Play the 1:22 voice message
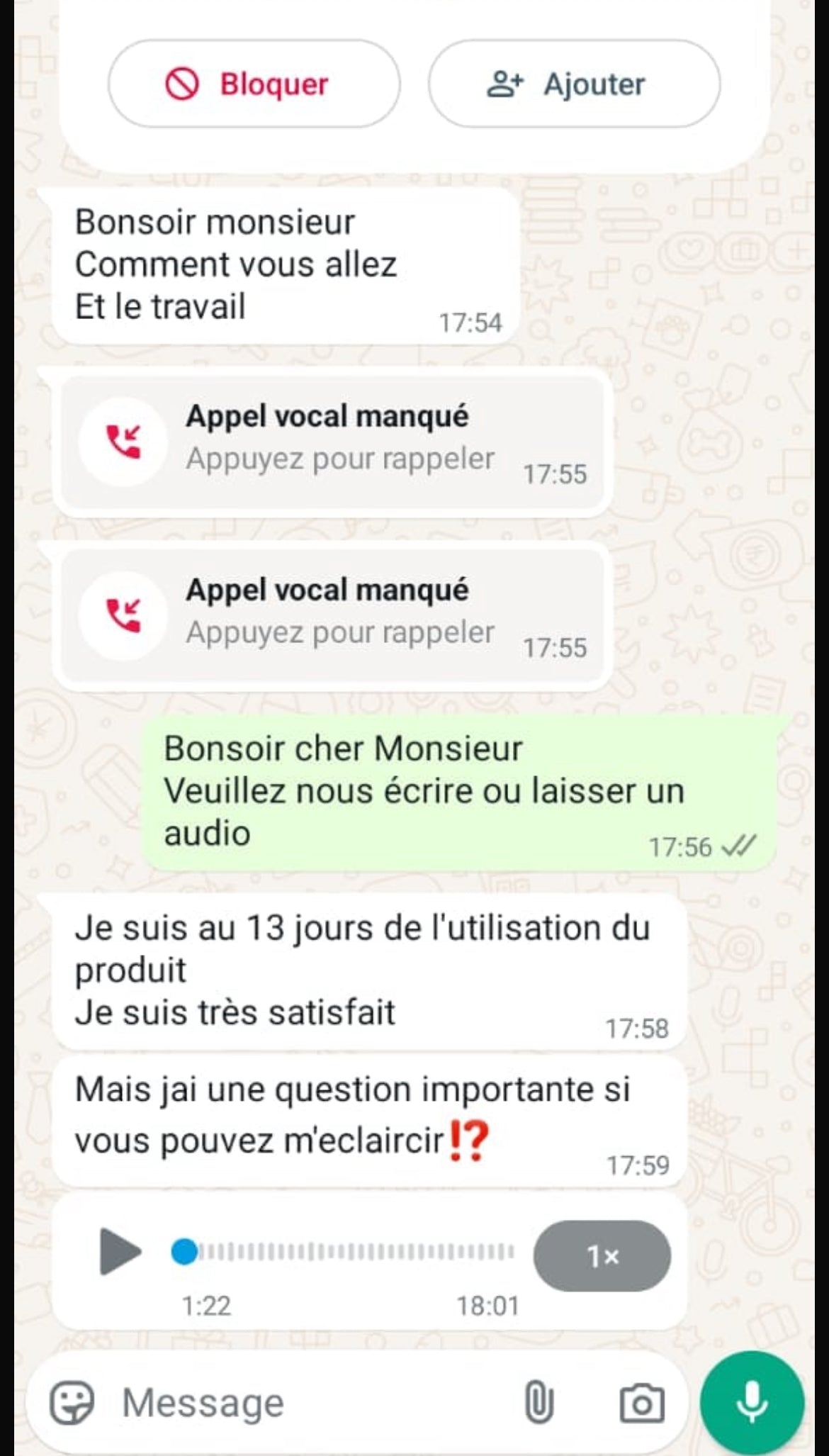Image resolution: width=829 pixels, height=1456 pixels. (120, 1253)
